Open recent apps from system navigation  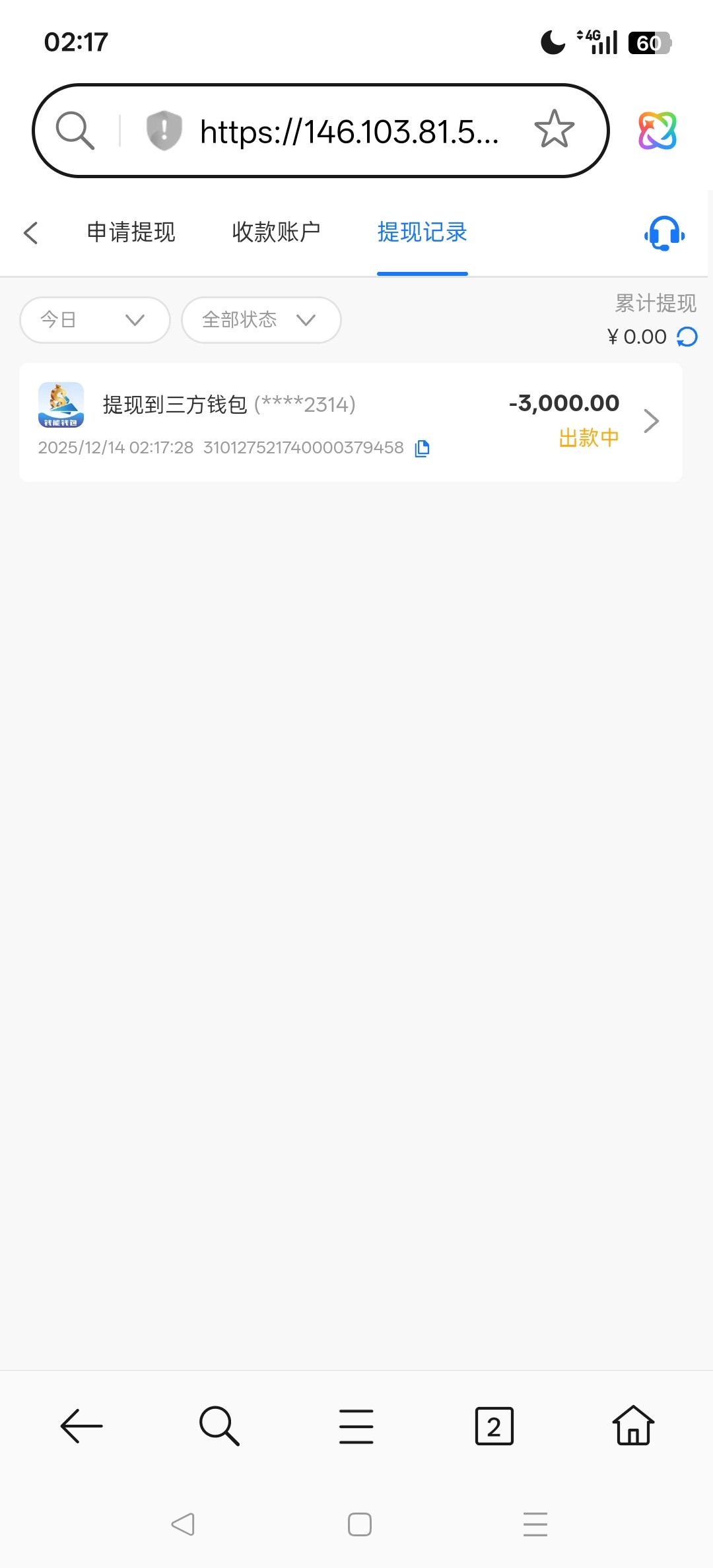click(x=535, y=1524)
